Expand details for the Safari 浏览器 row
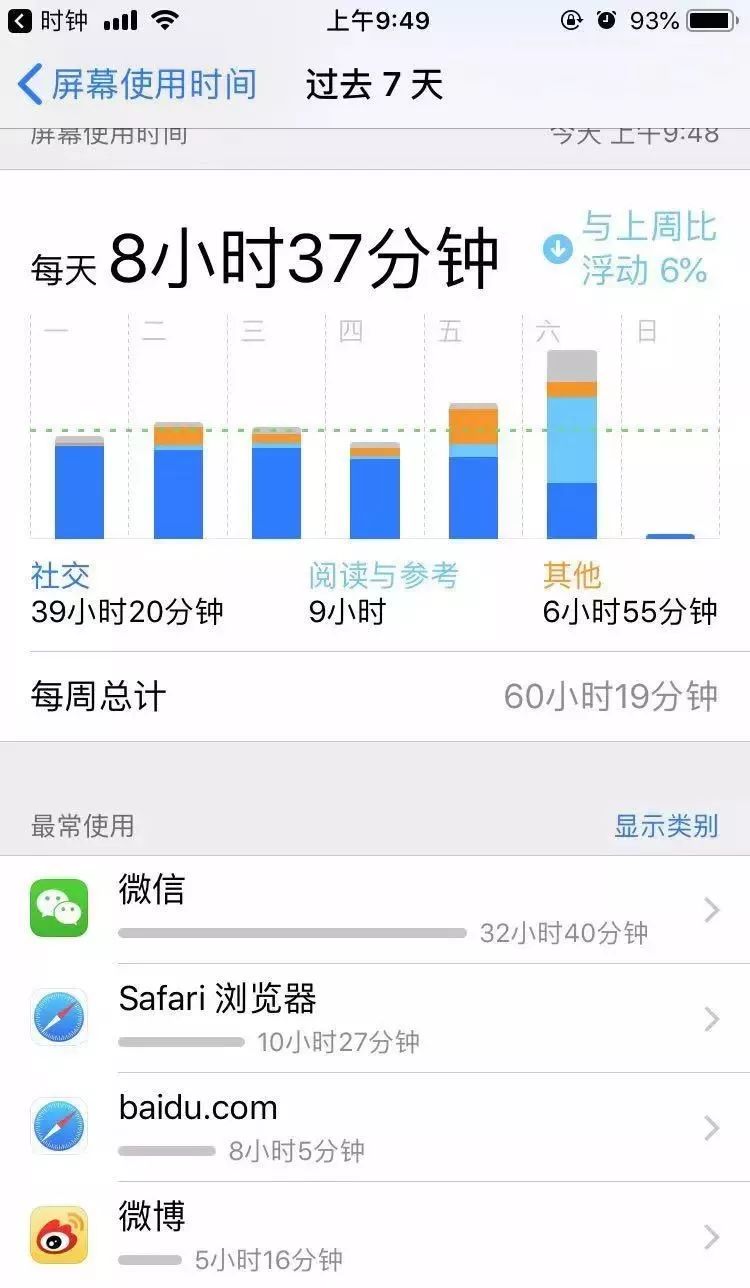The height and width of the screenshot is (1288, 750). click(711, 1017)
